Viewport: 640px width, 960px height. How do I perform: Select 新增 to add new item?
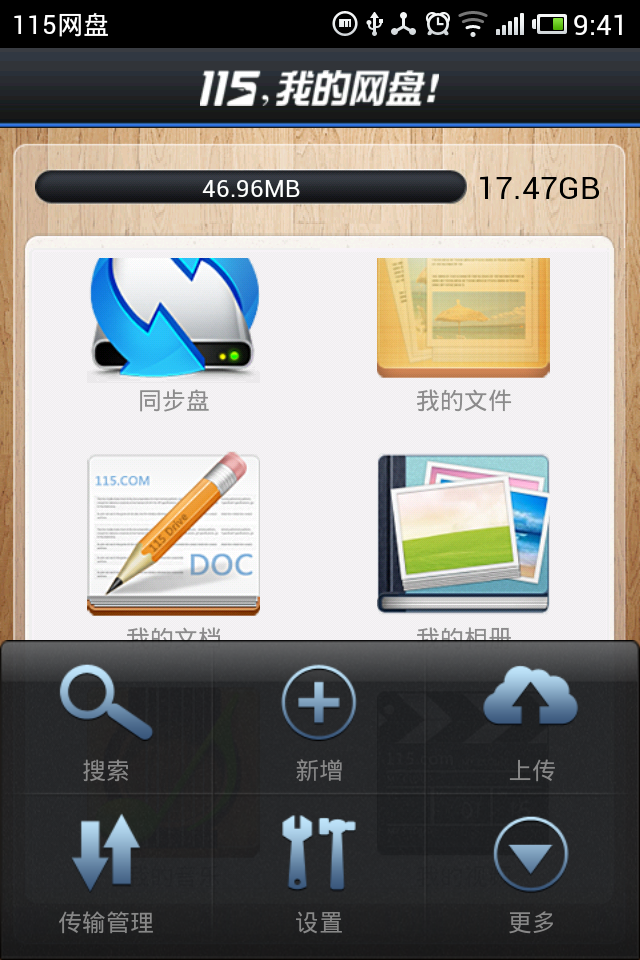coord(319,720)
